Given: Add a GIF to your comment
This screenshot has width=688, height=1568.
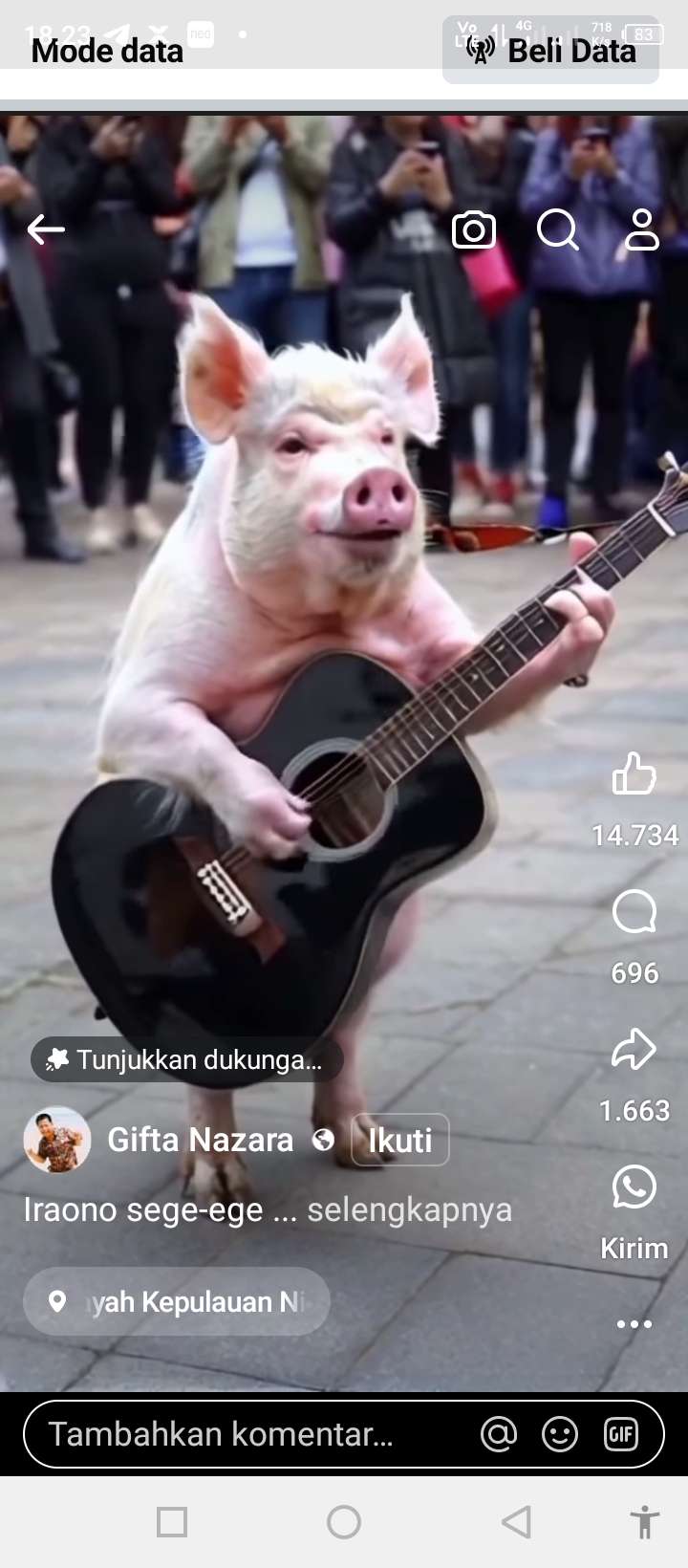Looking at the screenshot, I should (621, 1434).
